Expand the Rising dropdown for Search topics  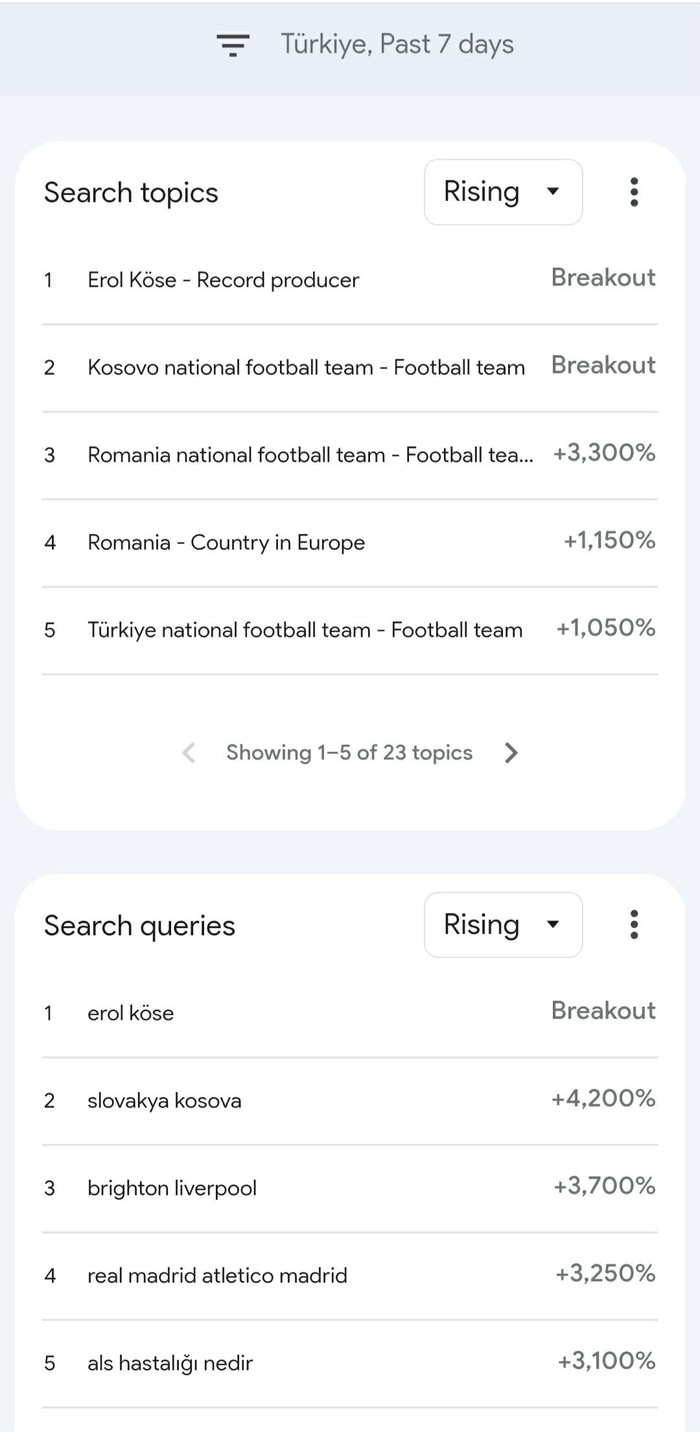point(502,192)
